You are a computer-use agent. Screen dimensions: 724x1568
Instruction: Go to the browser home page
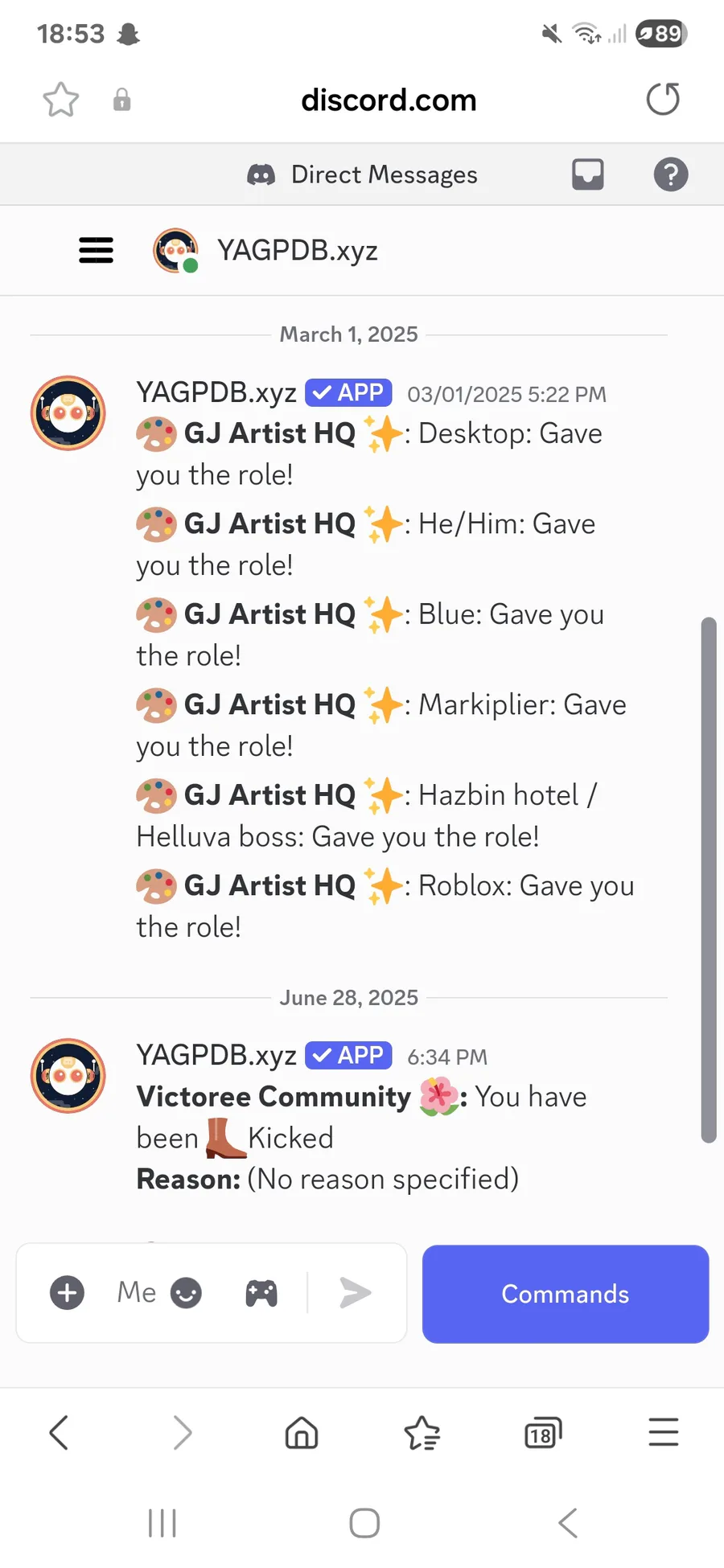point(302,1433)
